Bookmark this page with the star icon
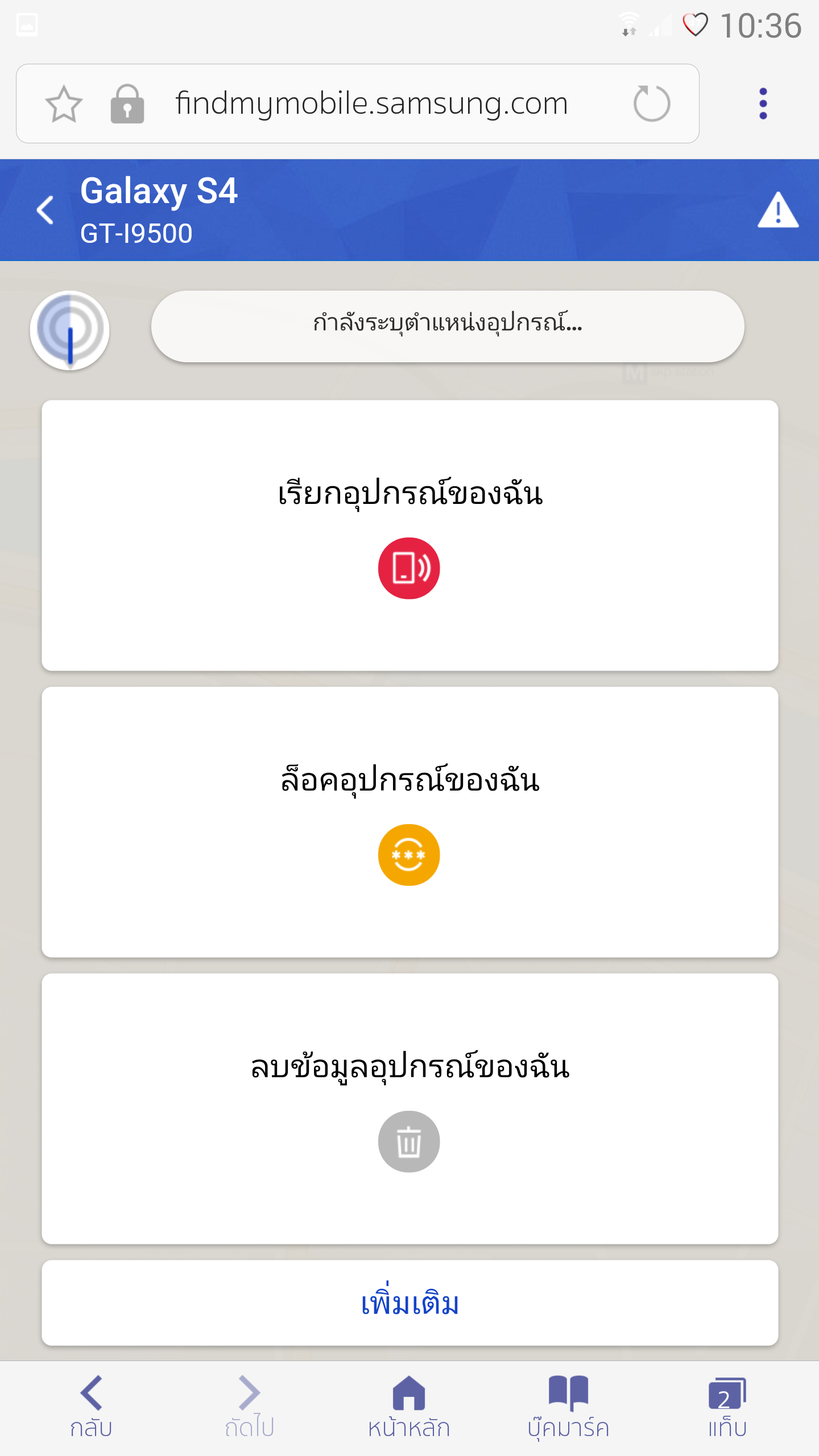This screenshot has width=819, height=1456. tap(64, 104)
